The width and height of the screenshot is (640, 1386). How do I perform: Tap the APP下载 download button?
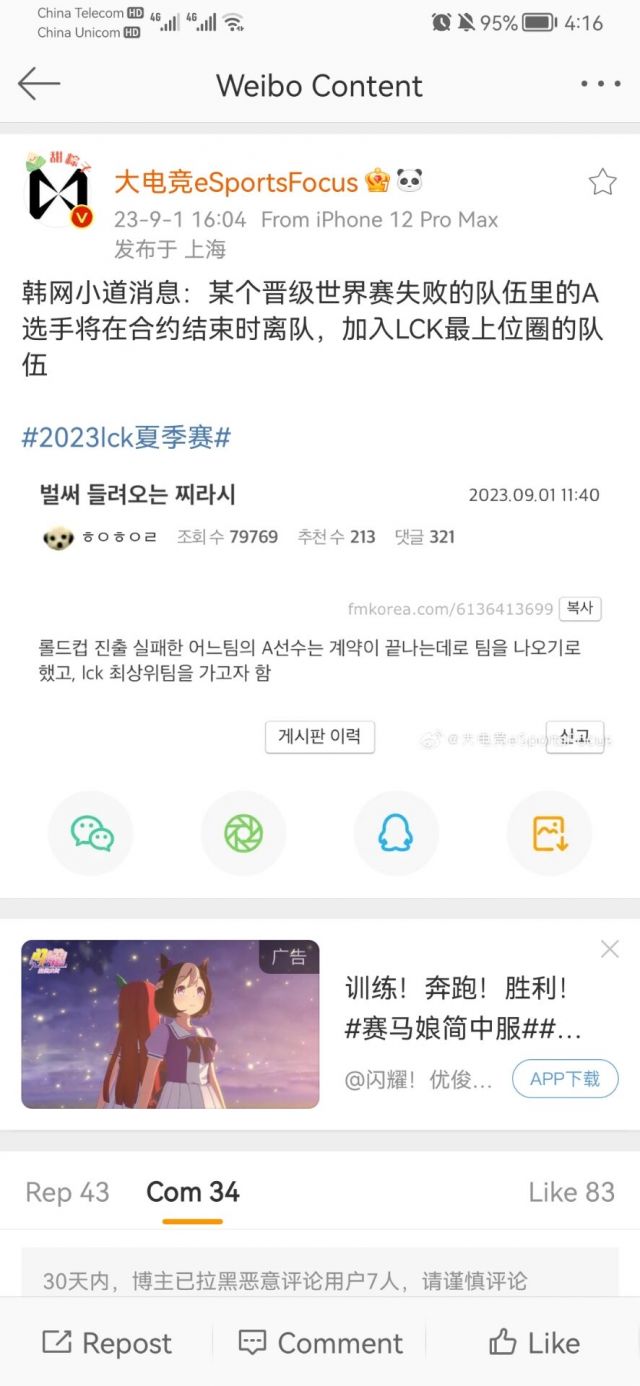tap(565, 1079)
